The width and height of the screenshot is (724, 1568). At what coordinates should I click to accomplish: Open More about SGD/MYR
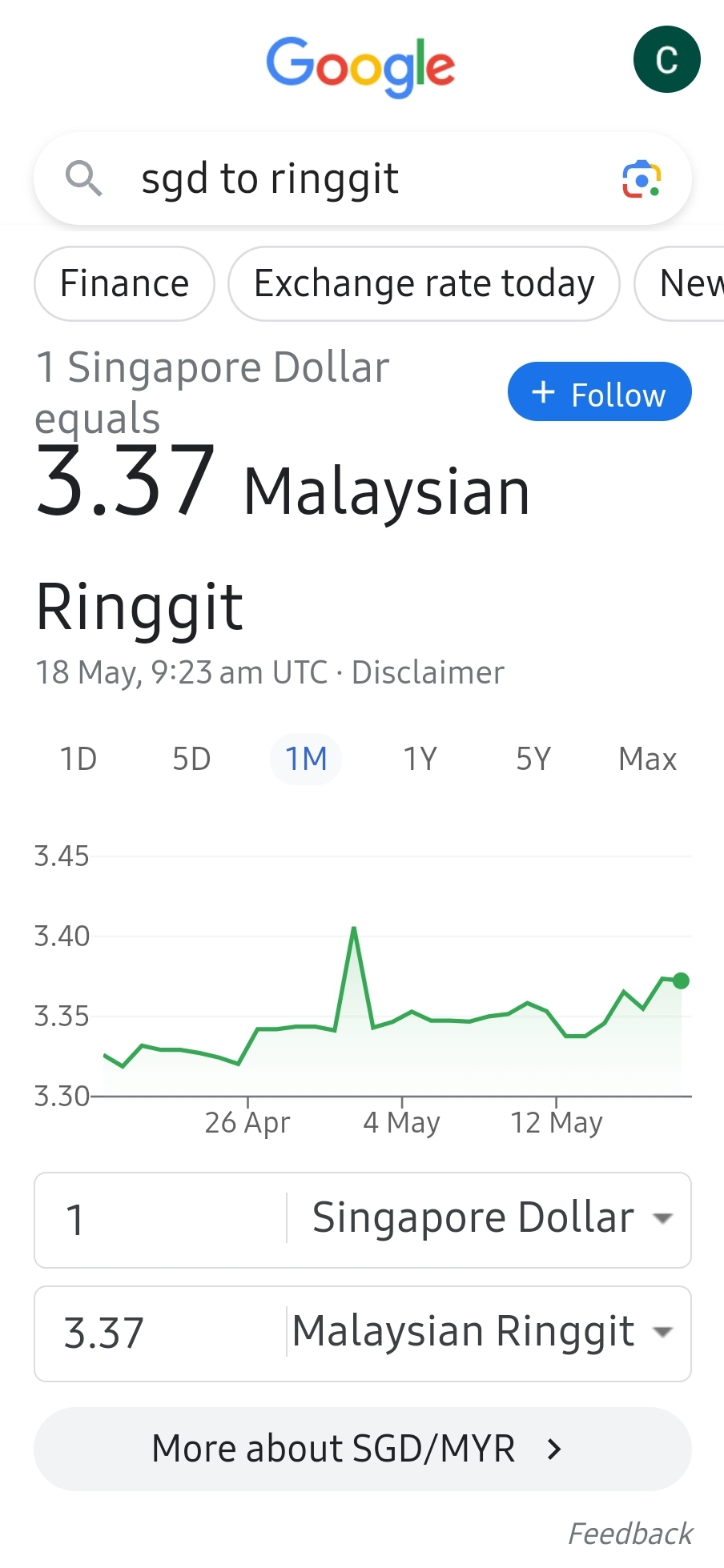[x=362, y=1449]
